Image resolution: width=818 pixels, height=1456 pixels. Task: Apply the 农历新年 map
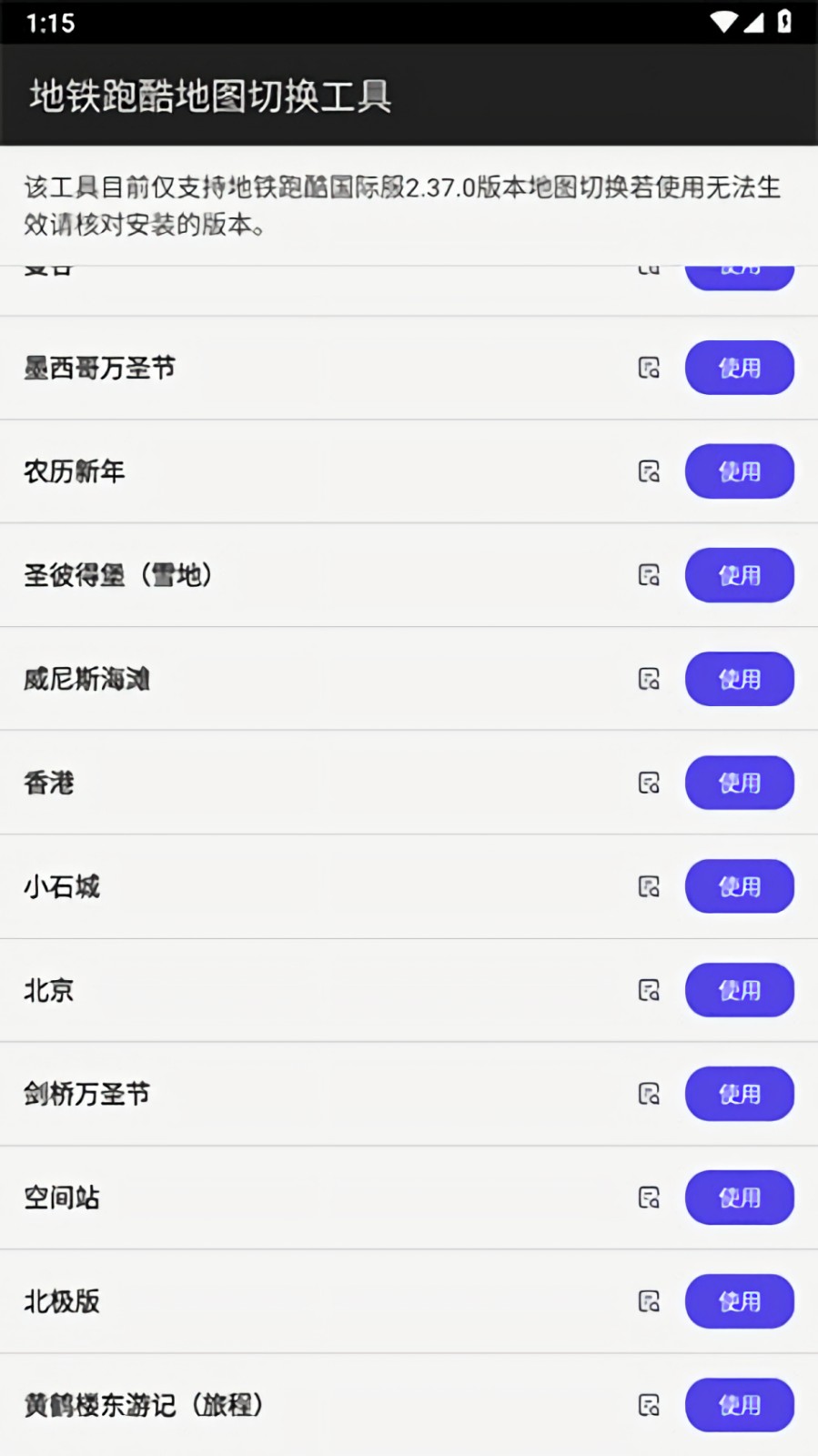[x=739, y=471]
